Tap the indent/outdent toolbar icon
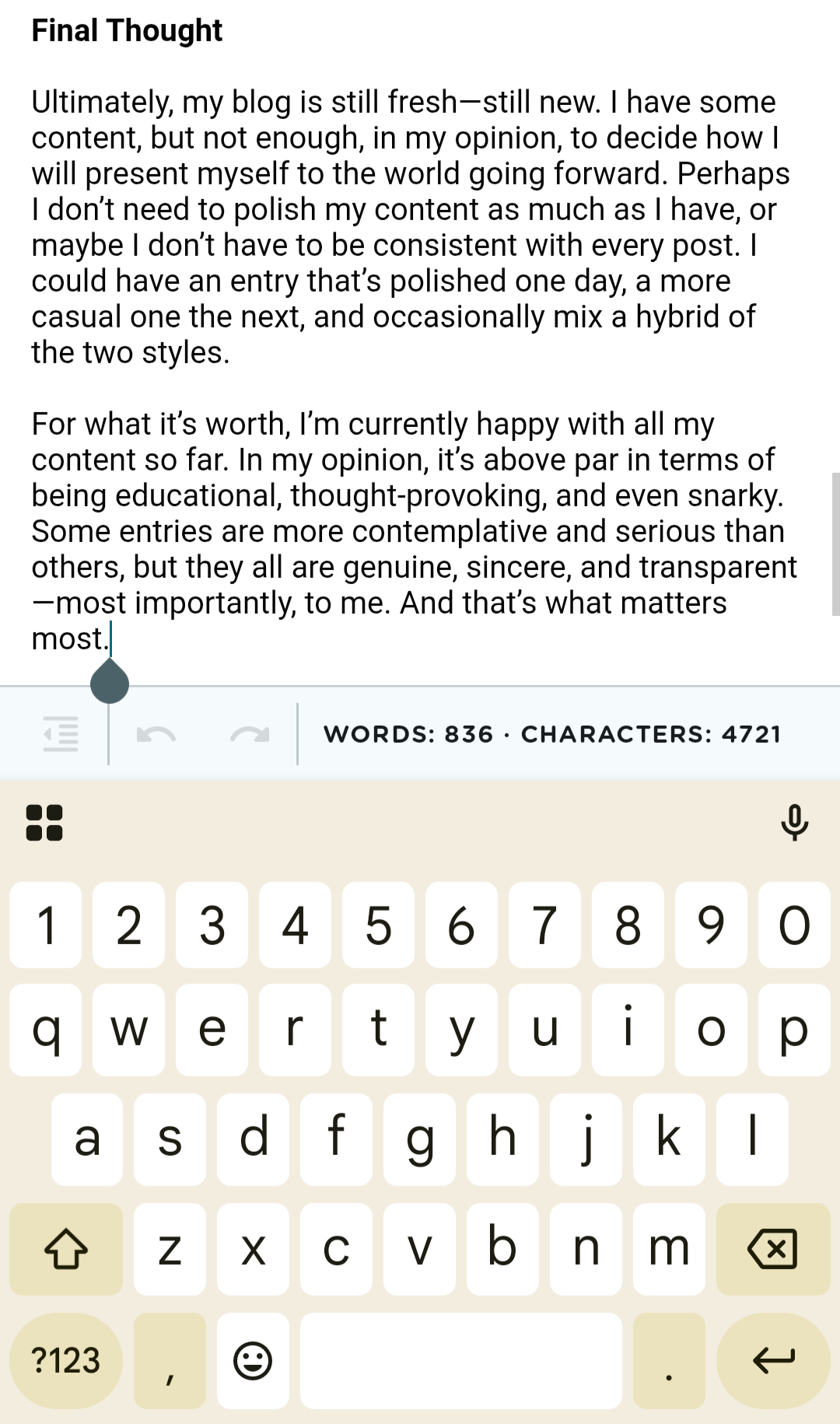Viewport: 840px width, 1424px height. [x=61, y=733]
